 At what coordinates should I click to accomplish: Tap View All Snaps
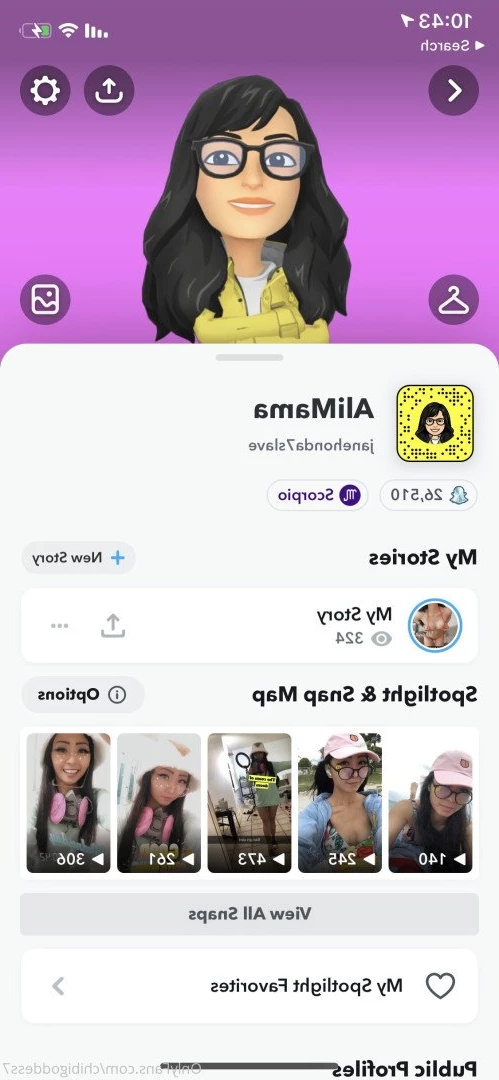click(x=250, y=914)
